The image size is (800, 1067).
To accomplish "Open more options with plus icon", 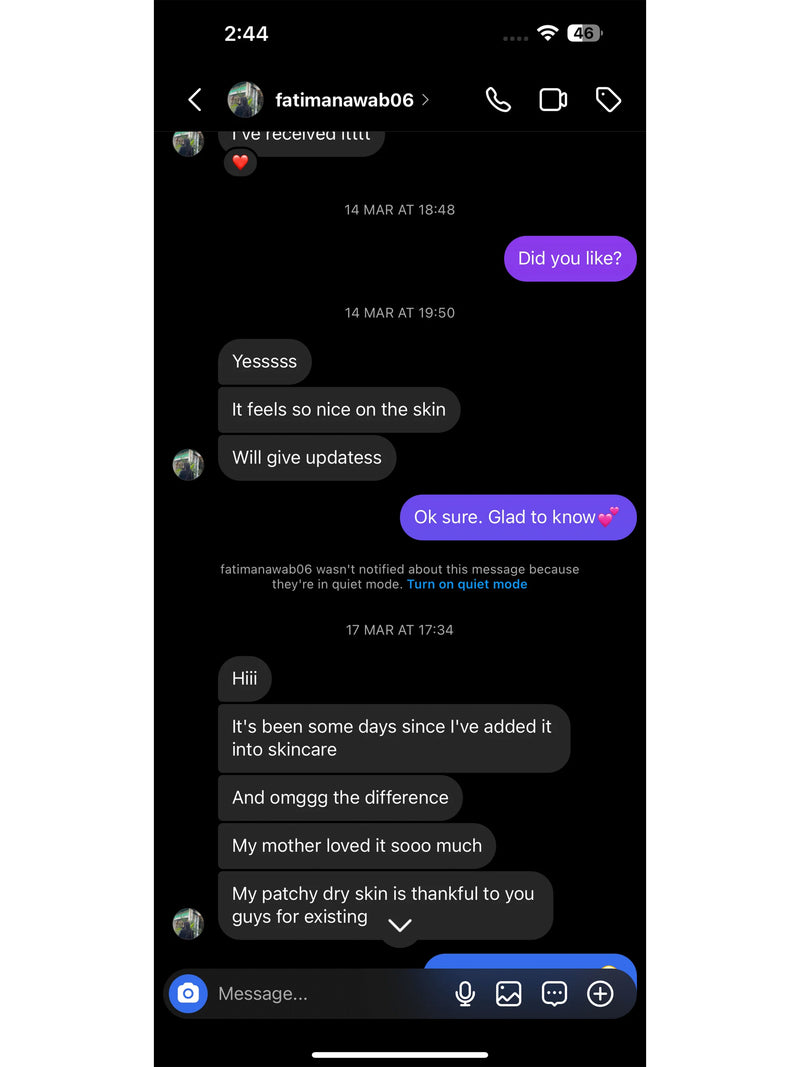I will (600, 993).
